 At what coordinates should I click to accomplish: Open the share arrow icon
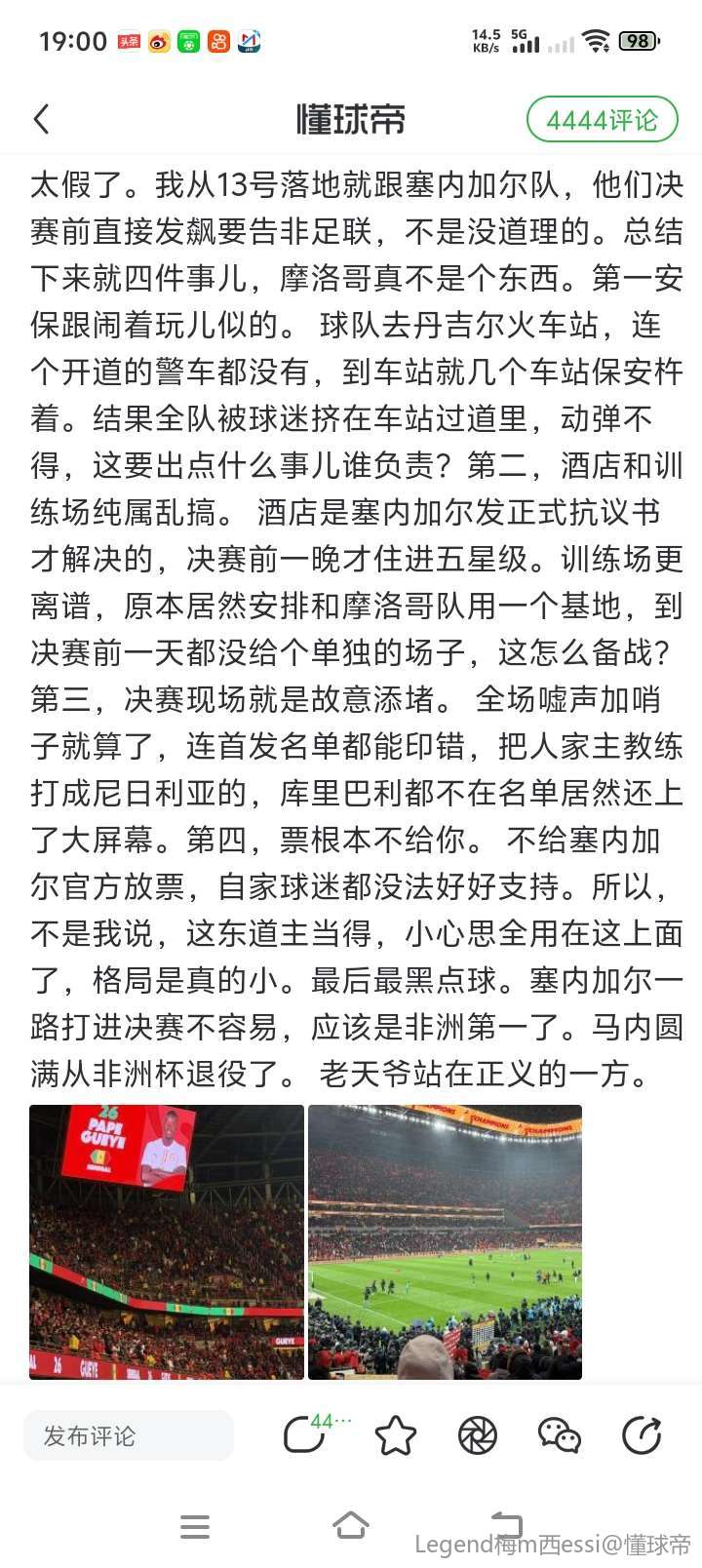click(x=642, y=1435)
